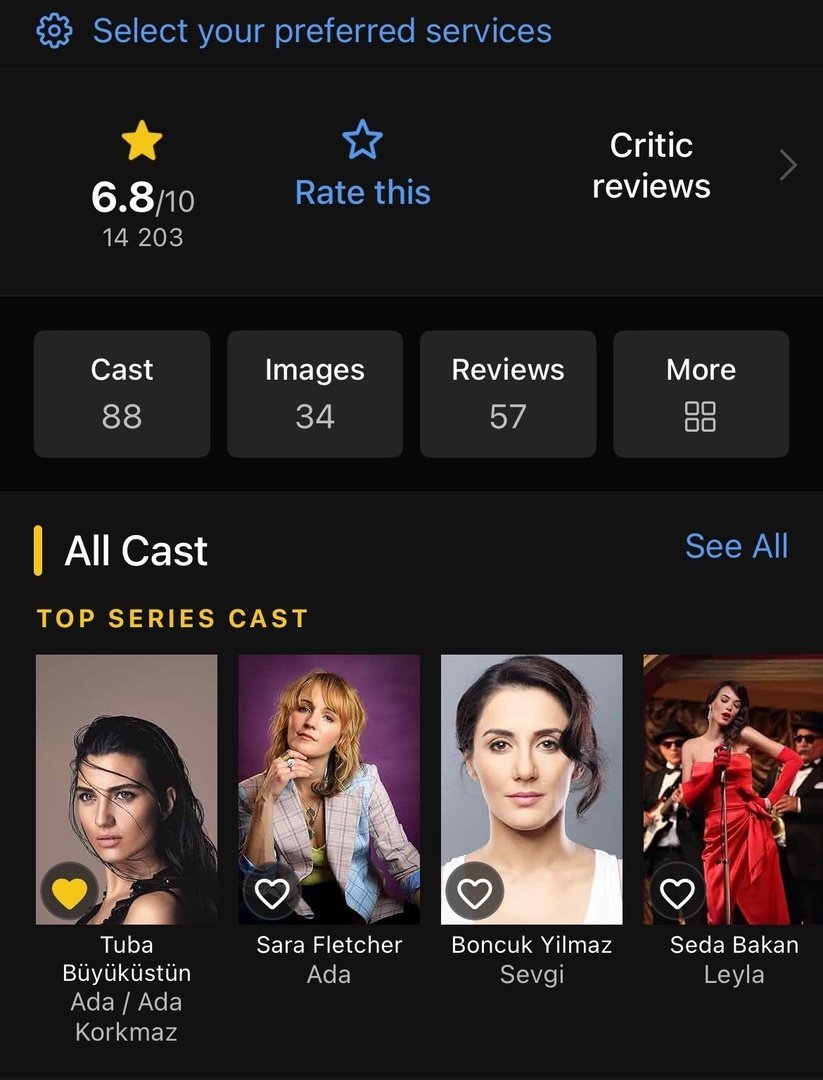Select Seda Bakan's cast photo

coord(732,760)
